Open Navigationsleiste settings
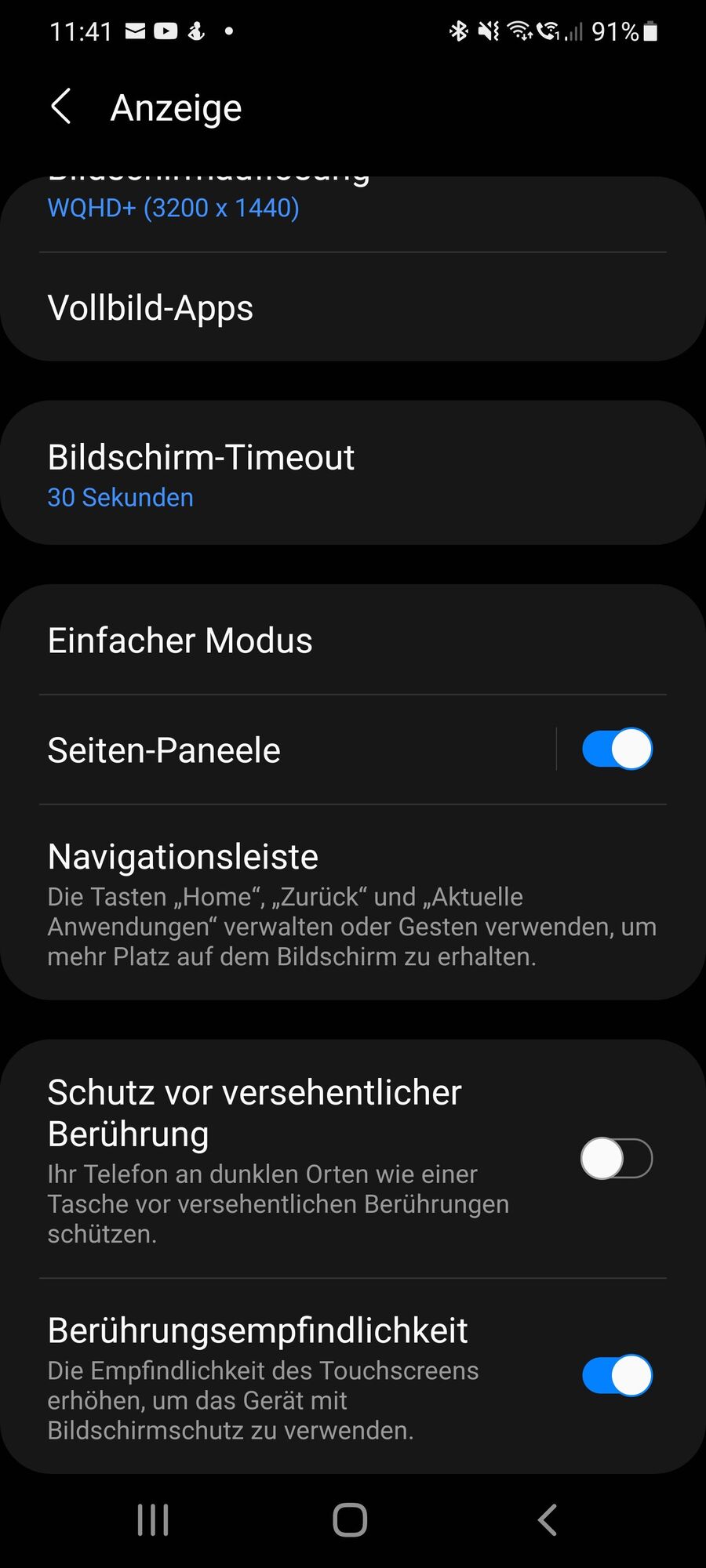The width and height of the screenshot is (706, 1568). click(x=353, y=903)
